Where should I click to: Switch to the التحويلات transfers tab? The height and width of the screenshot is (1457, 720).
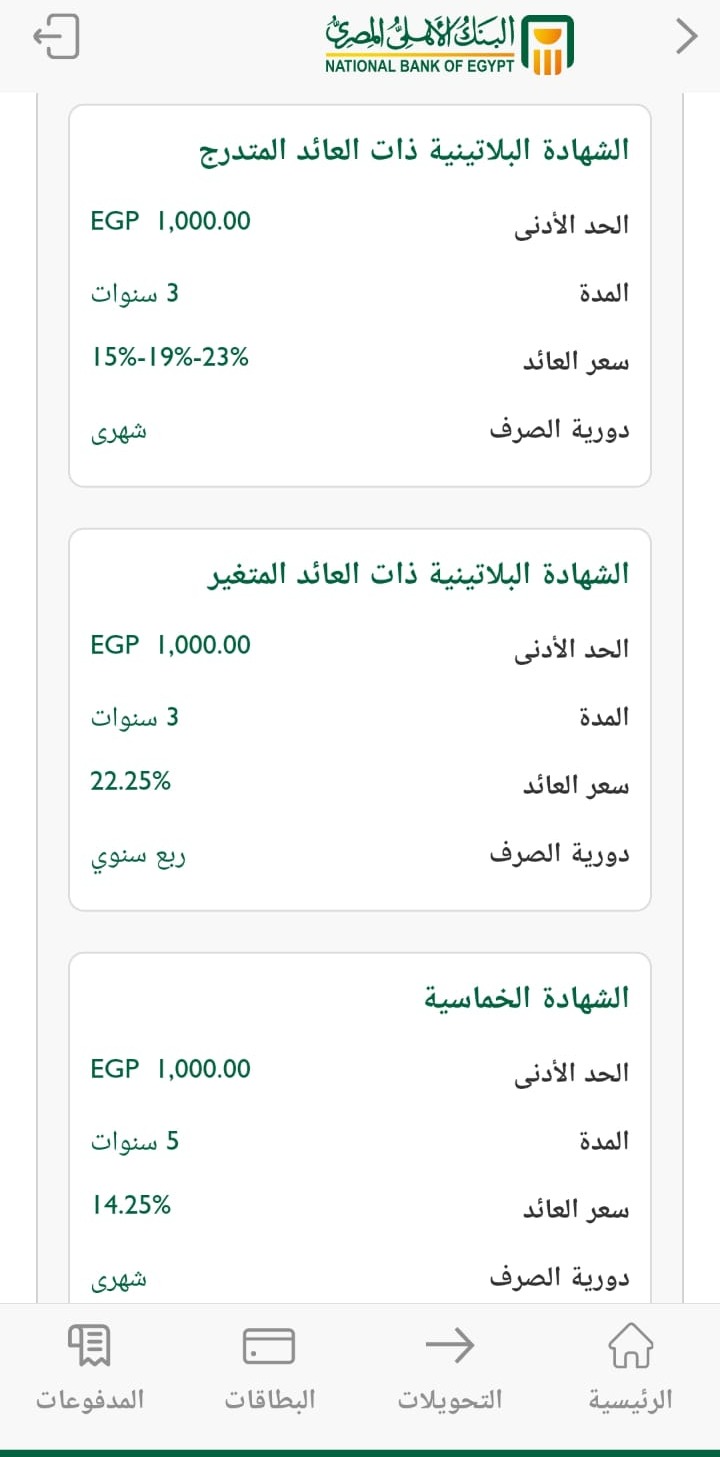tap(450, 1367)
